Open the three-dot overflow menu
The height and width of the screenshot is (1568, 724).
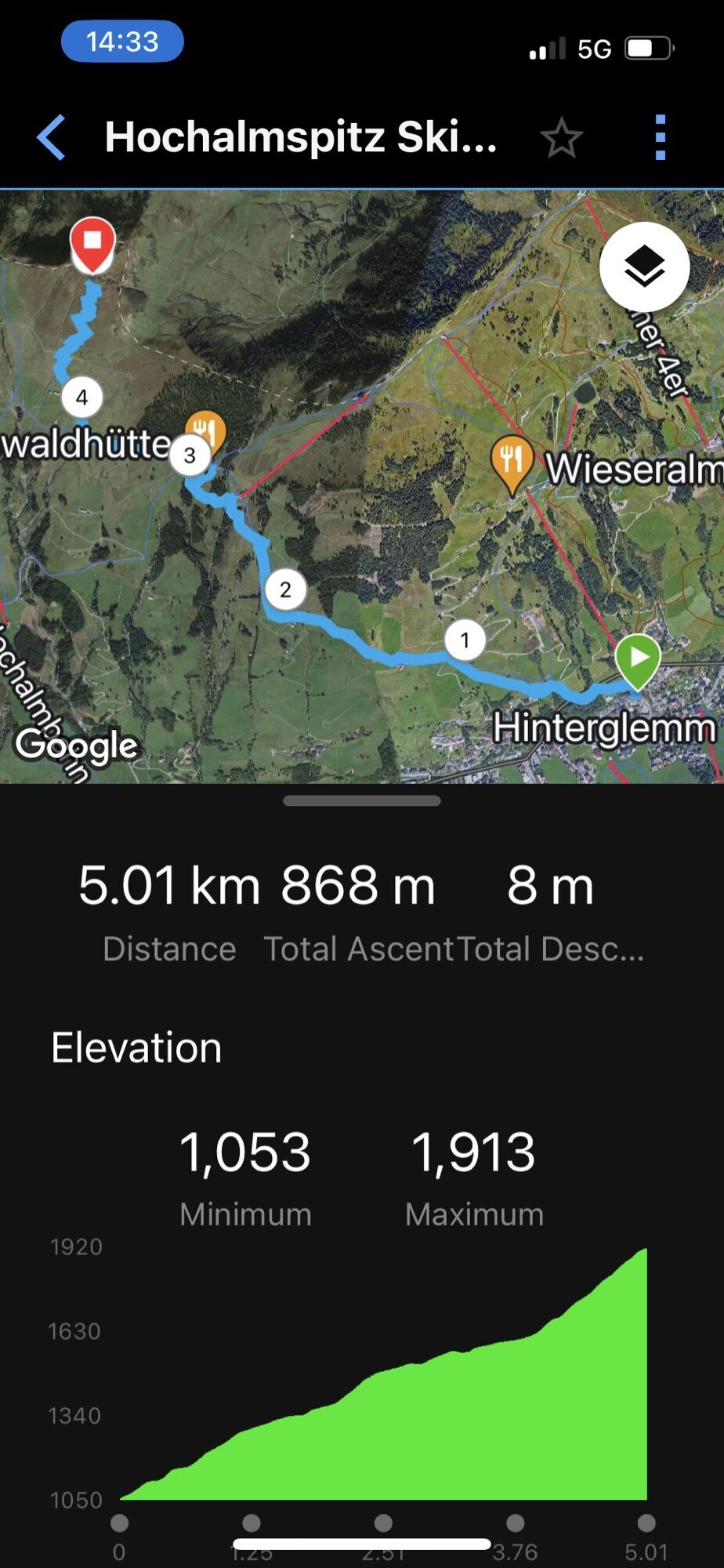point(660,138)
